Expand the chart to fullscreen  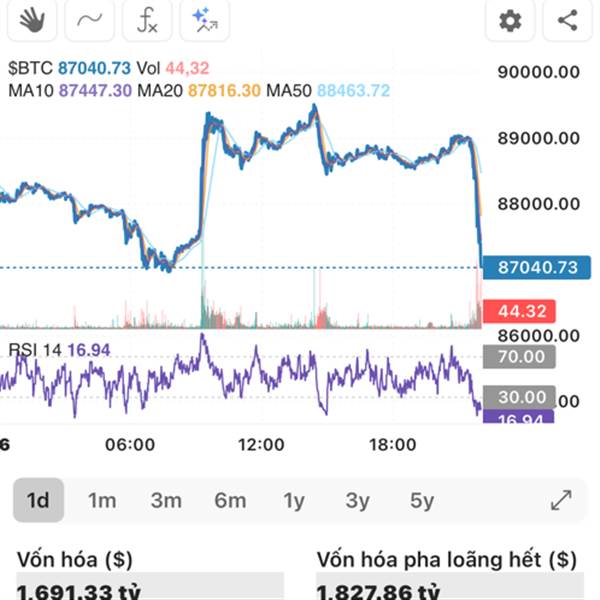(561, 500)
